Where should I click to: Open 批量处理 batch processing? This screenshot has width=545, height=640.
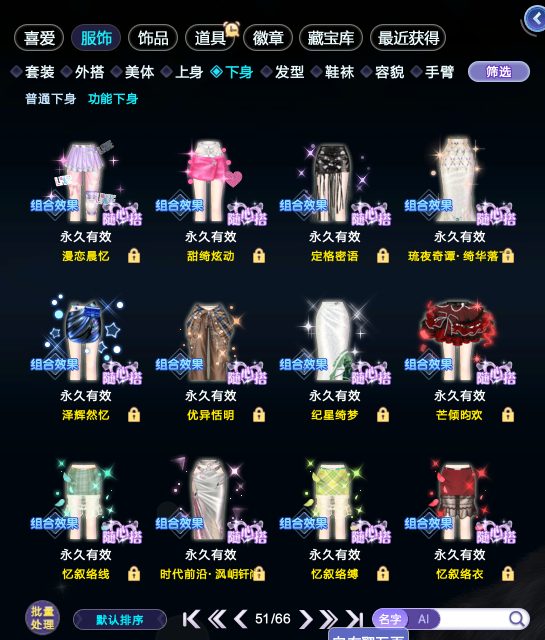(x=42, y=618)
